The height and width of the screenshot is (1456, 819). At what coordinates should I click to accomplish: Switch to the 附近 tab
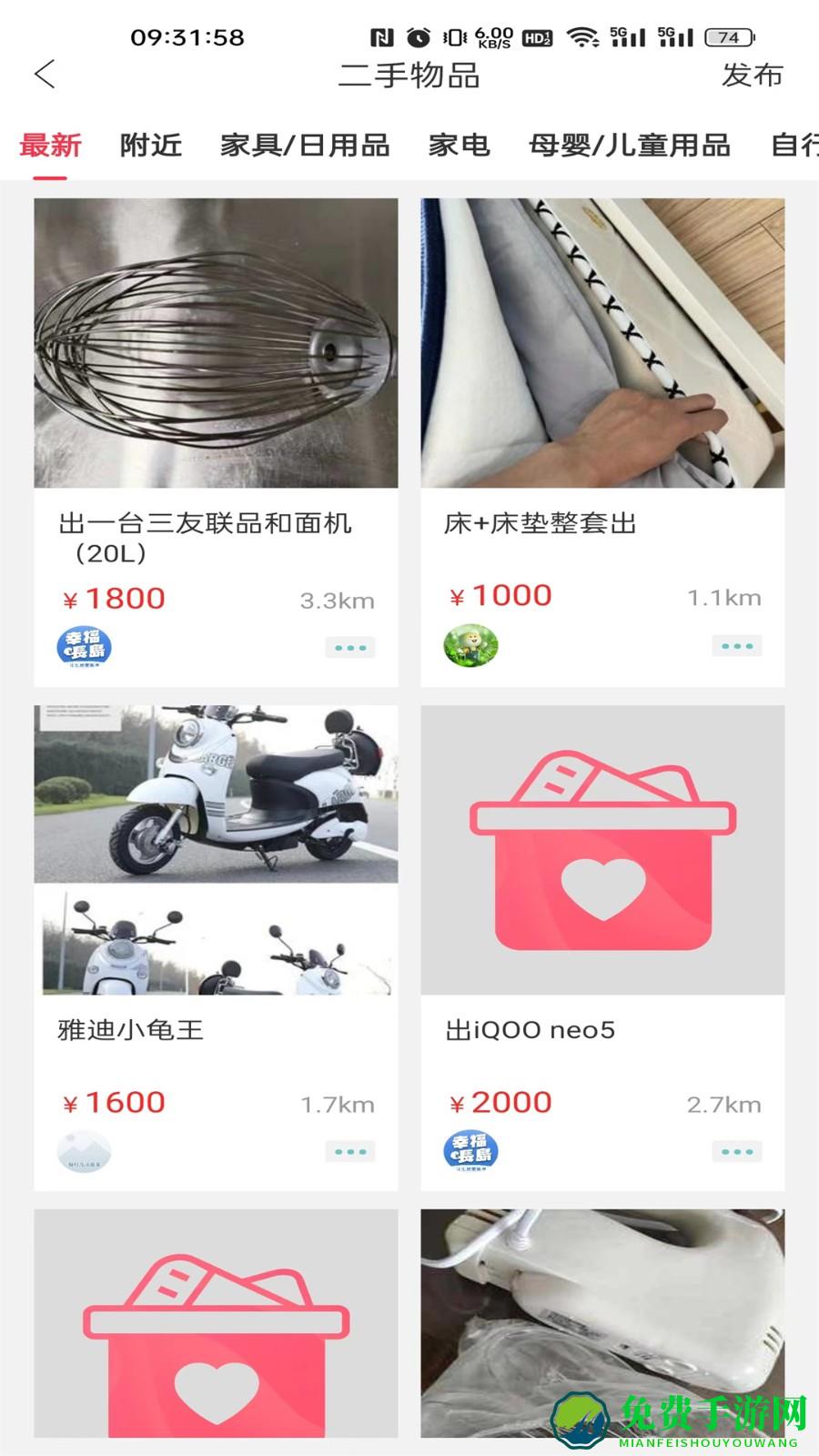[x=151, y=144]
